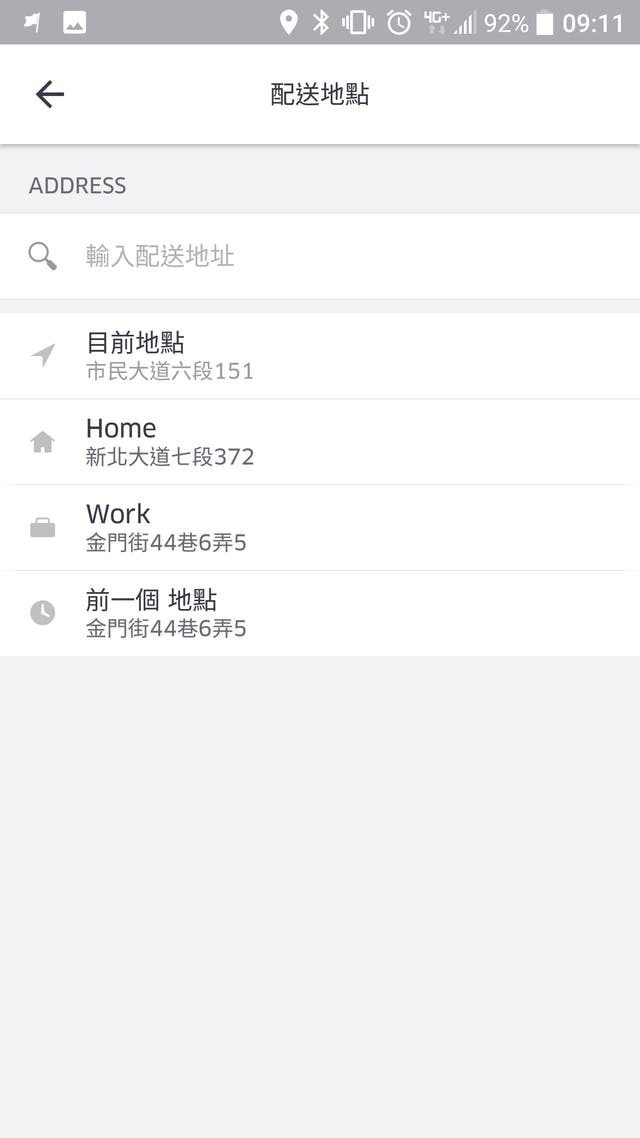Select the 前一個 地點 row

tap(320, 613)
